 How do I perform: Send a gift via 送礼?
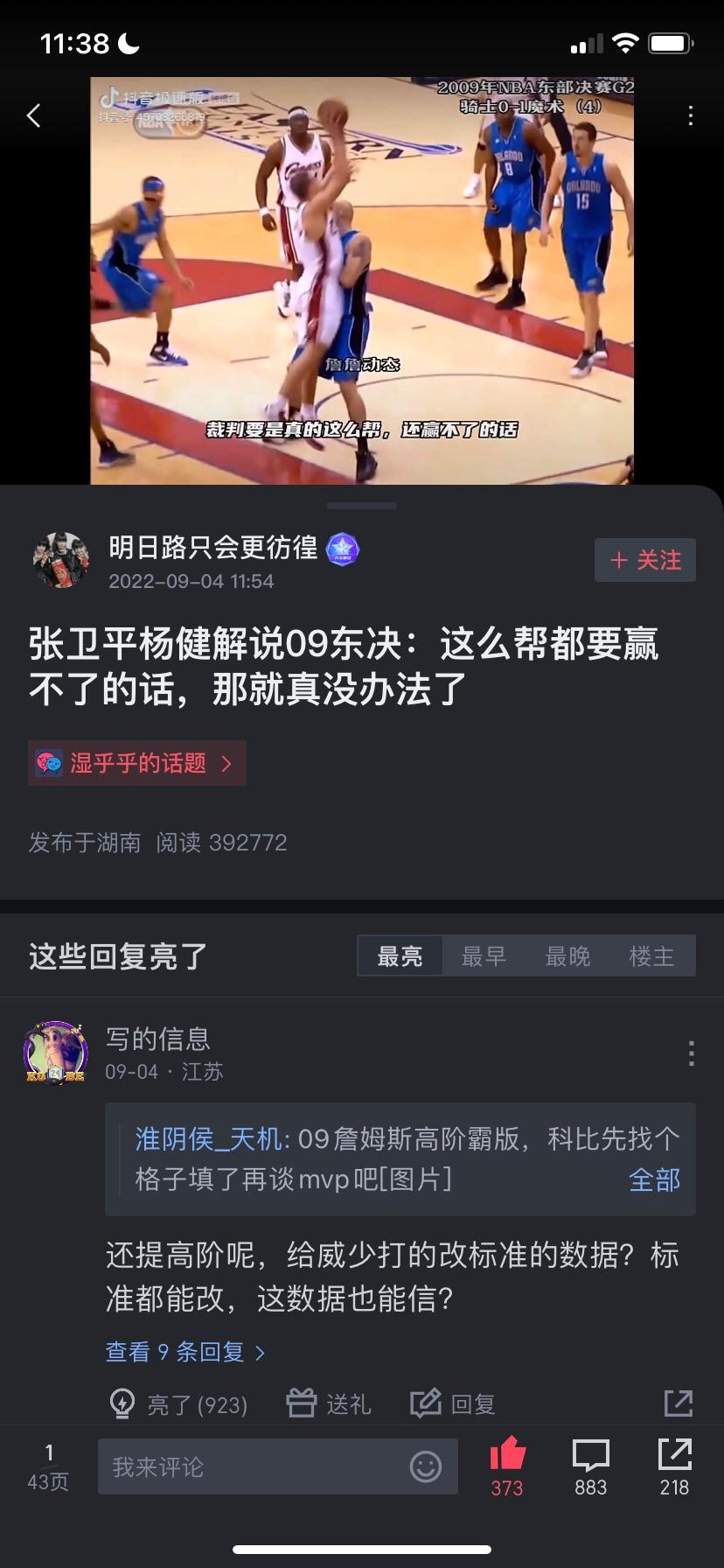[x=329, y=1404]
